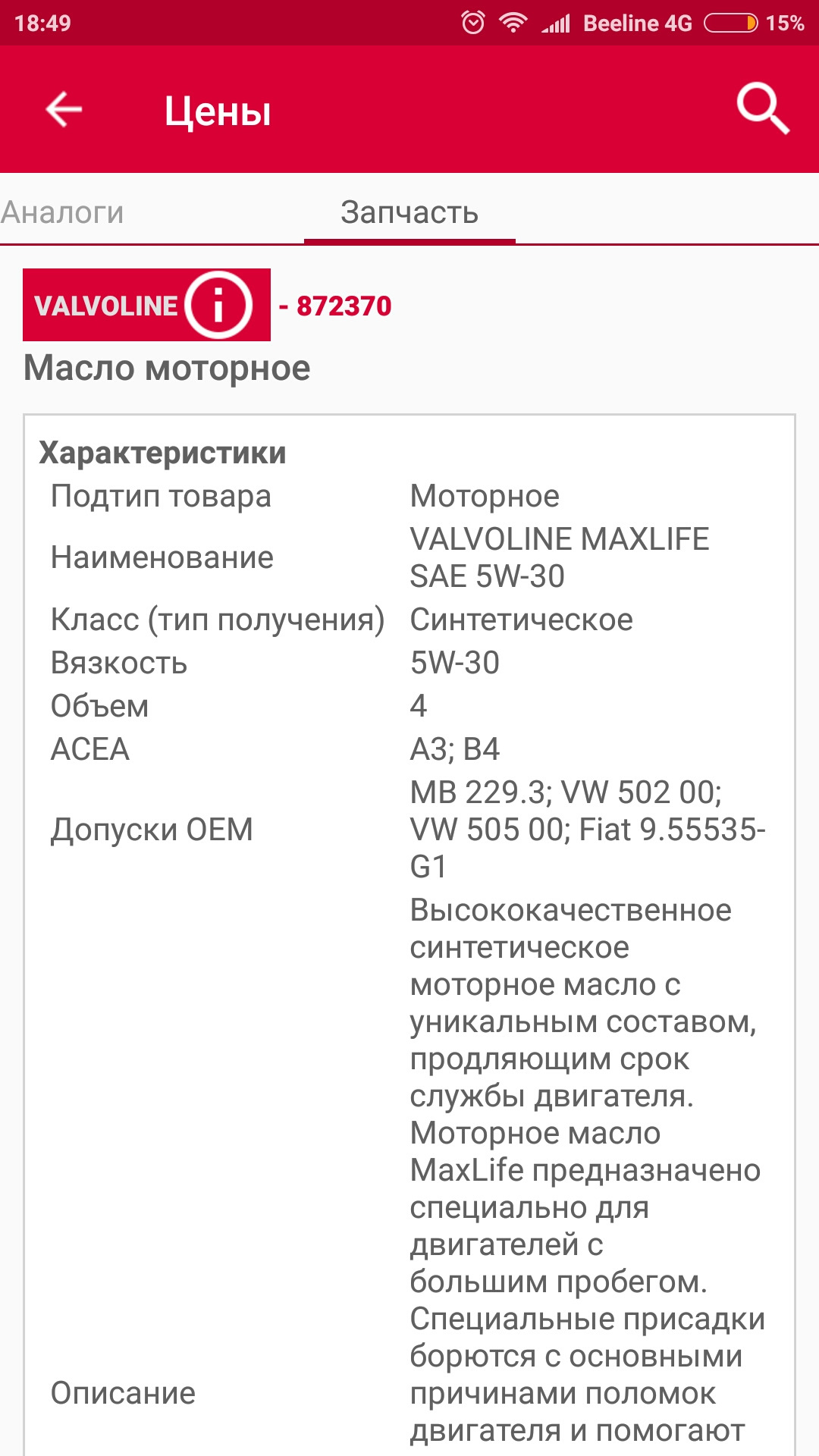The height and width of the screenshot is (1456, 819).
Task: Go back using the arrow icon
Action: 64,110
